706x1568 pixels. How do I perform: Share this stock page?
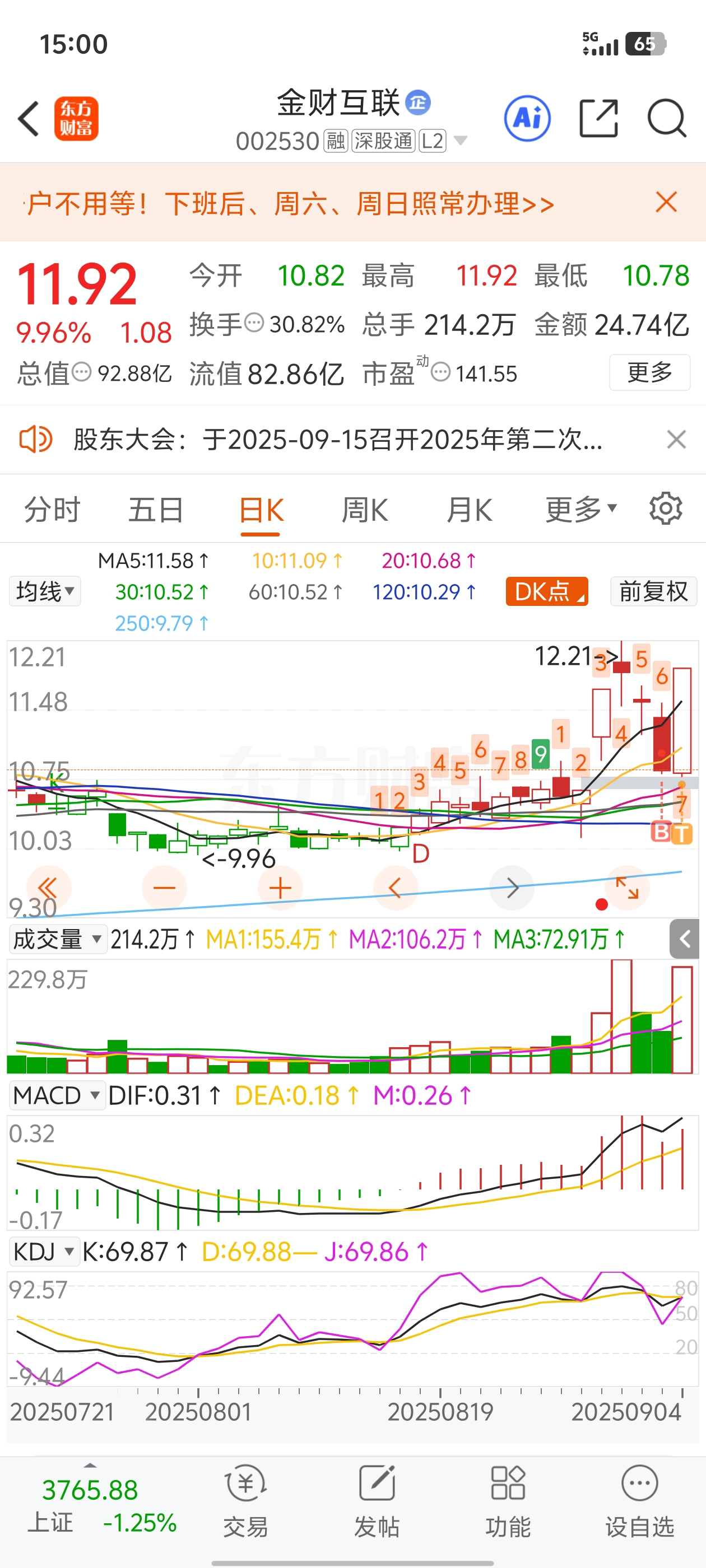point(598,119)
